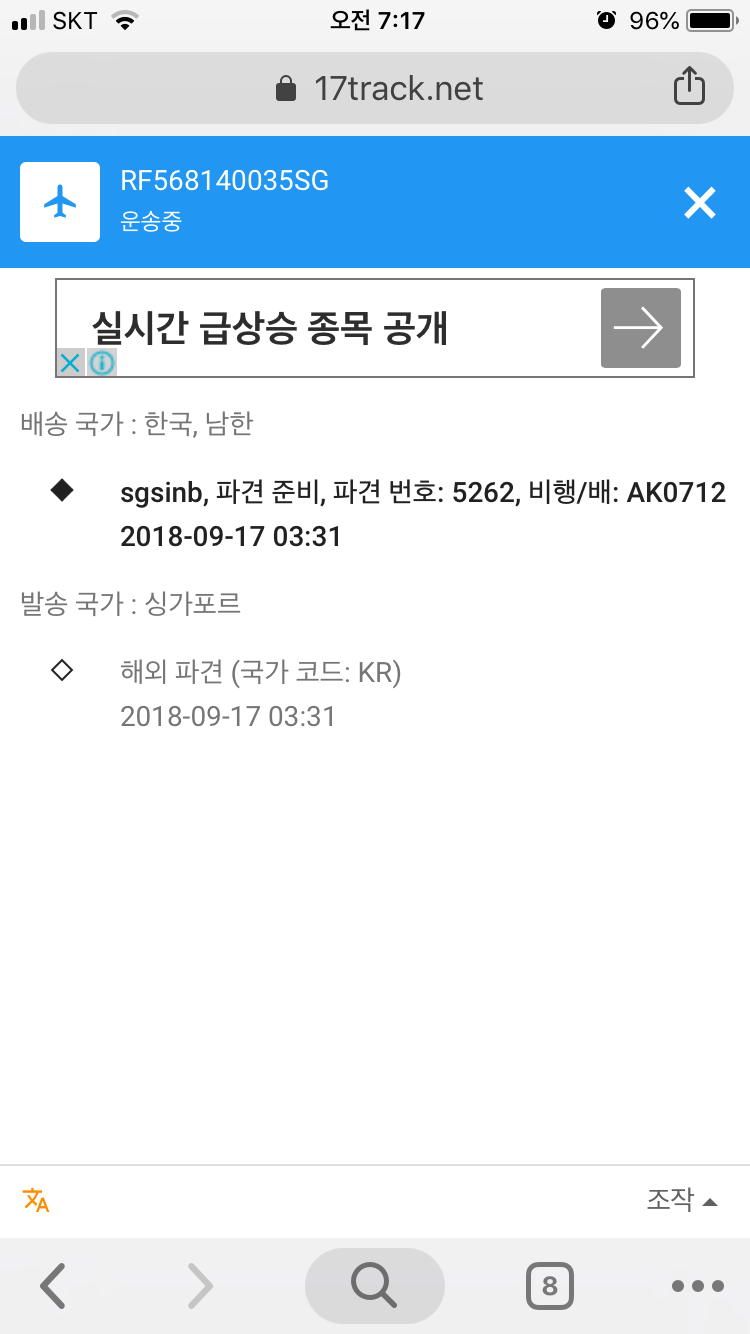Show the 8 open tabs
The image size is (750, 1334).
549,1286
